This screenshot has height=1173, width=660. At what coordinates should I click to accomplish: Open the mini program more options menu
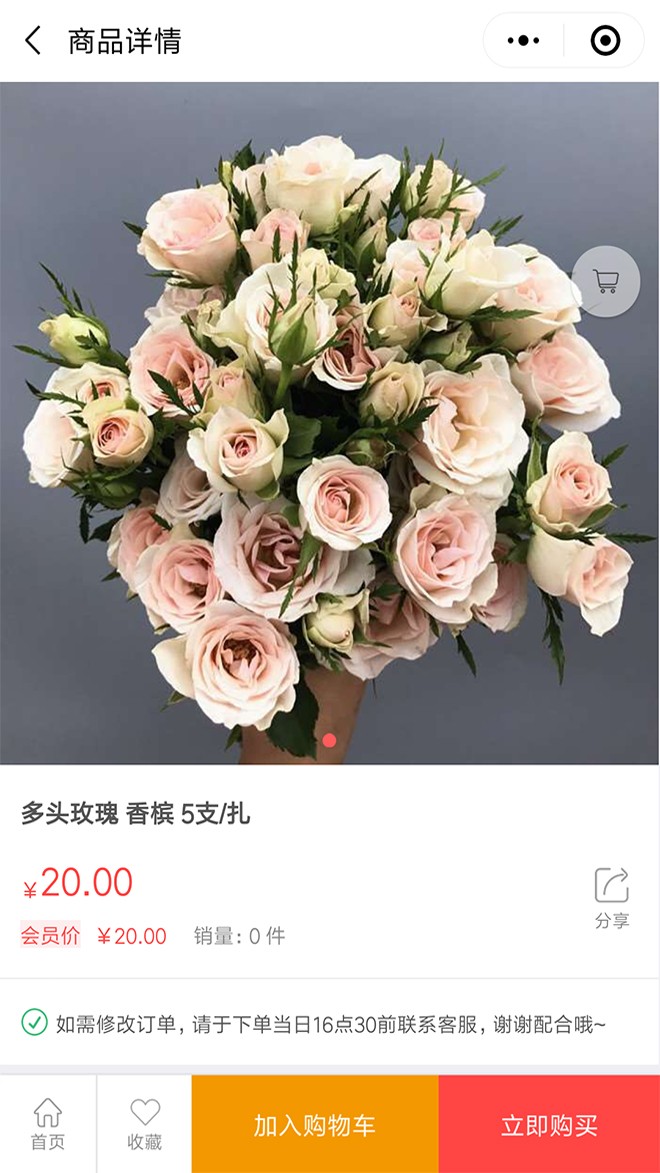pos(523,41)
